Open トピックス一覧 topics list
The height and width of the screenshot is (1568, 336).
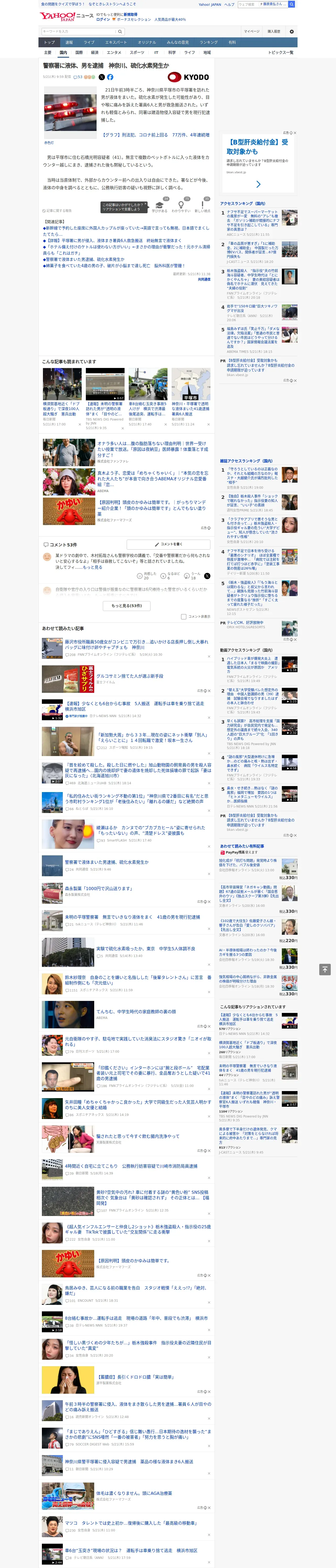281,52
